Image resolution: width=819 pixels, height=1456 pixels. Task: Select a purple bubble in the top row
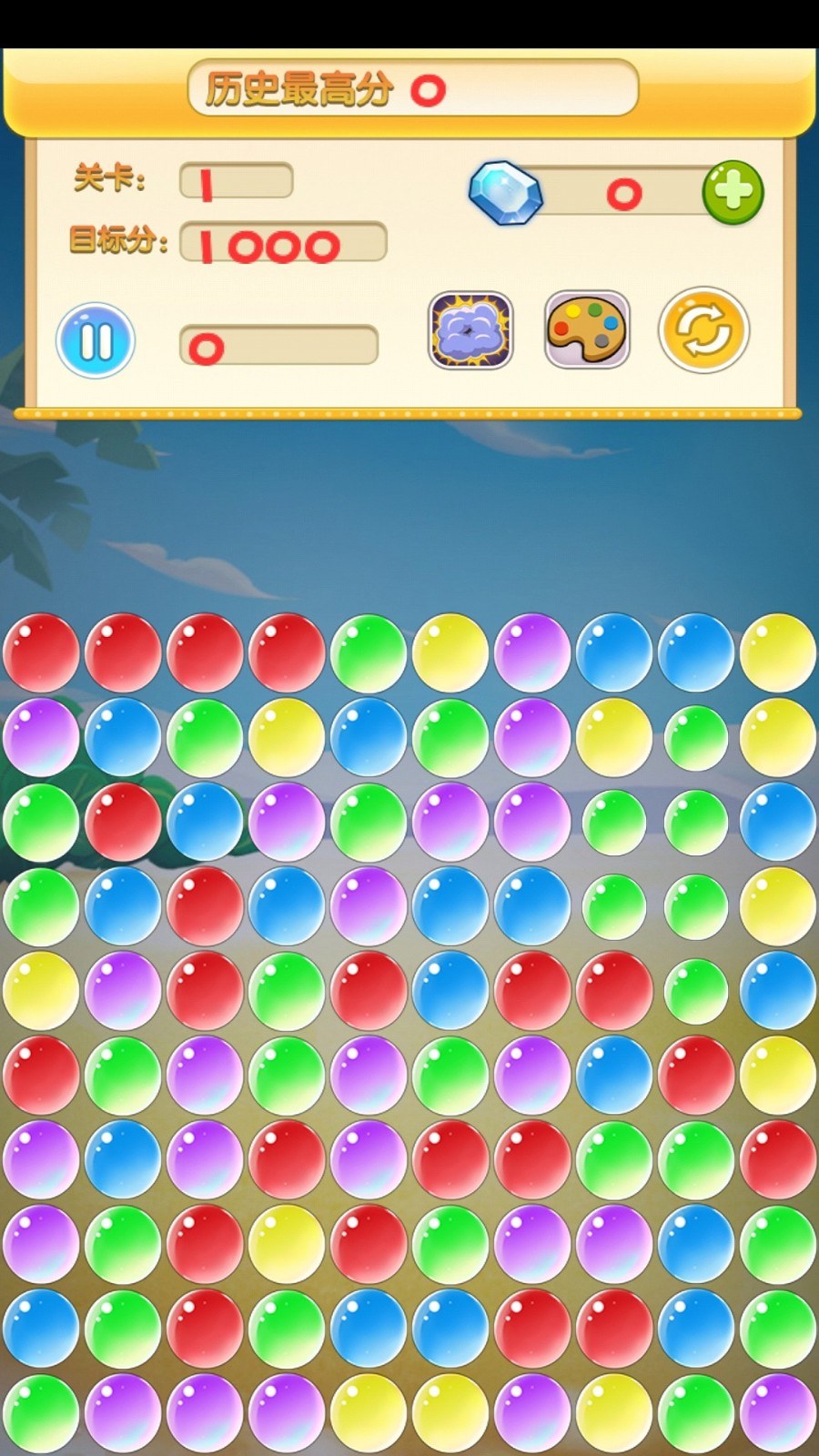tap(531, 649)
